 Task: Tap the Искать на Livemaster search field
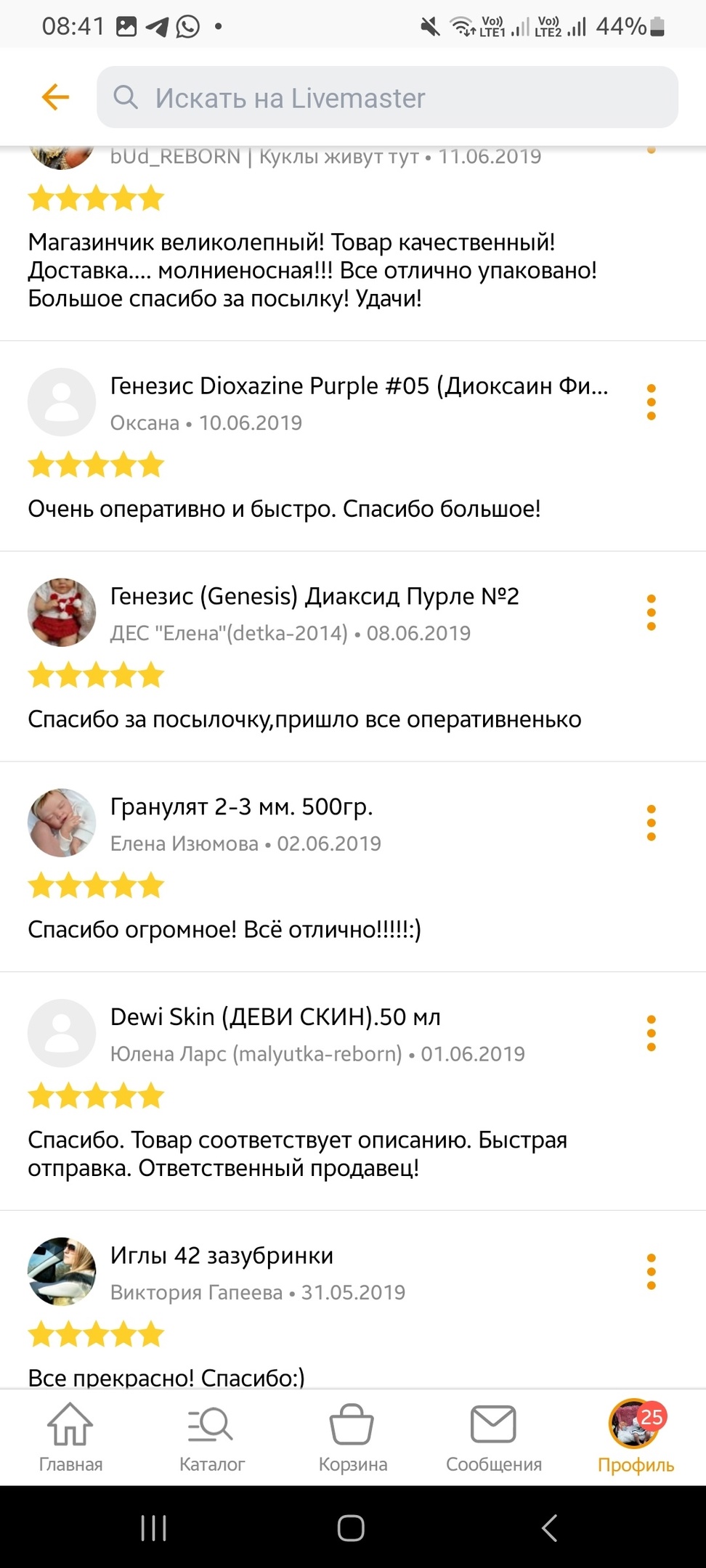[387, 97]
